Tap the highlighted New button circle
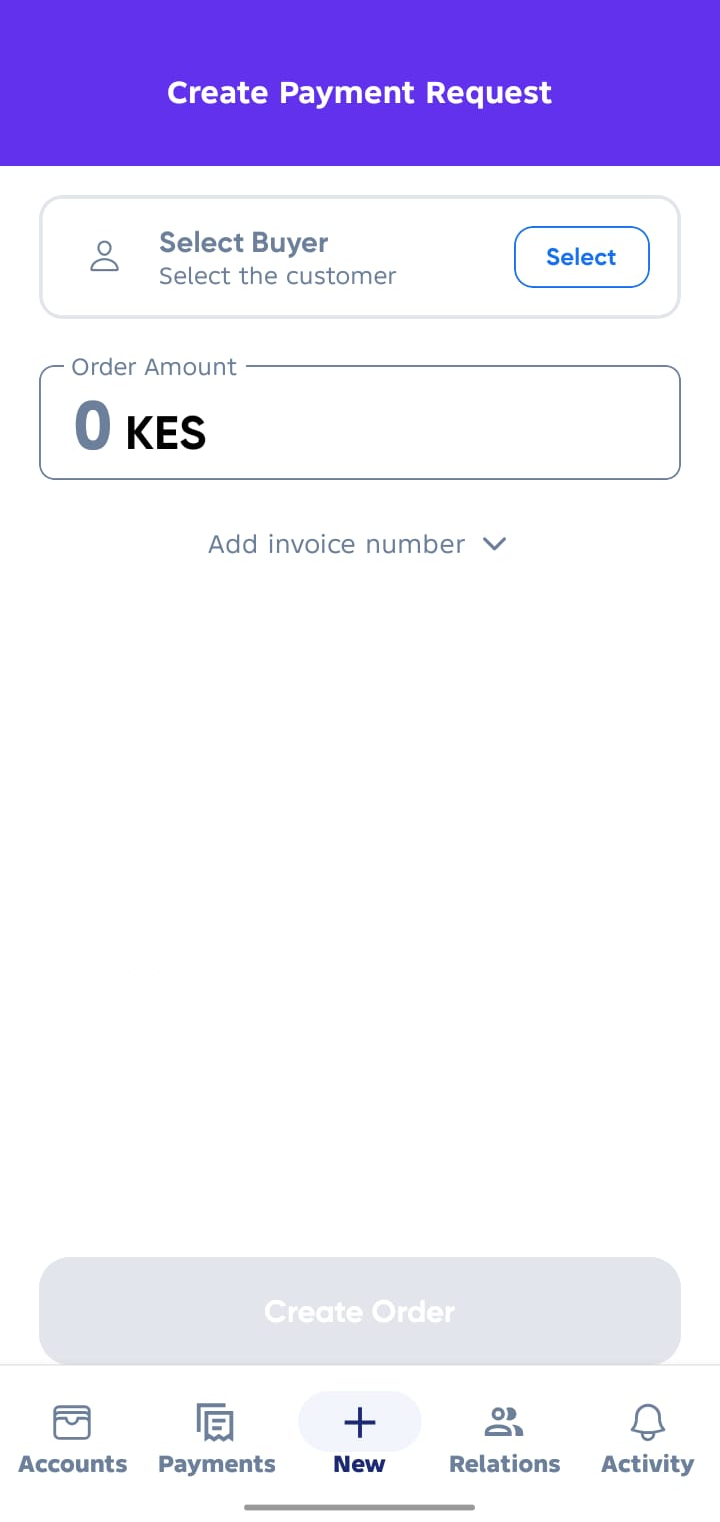Image resolution: width=720 pixels, height=1522 pixels. coord(359,1420)
